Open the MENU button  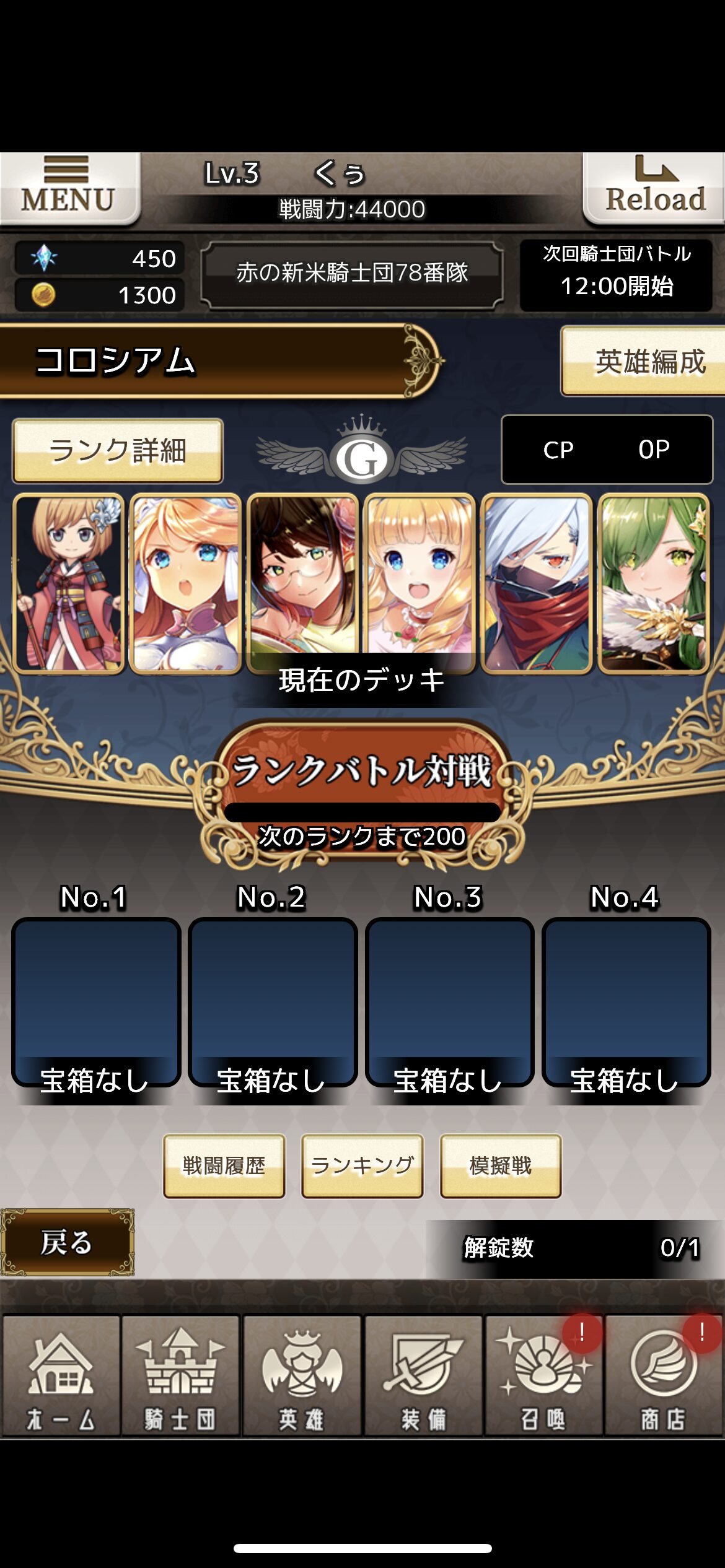pos(68,188)
